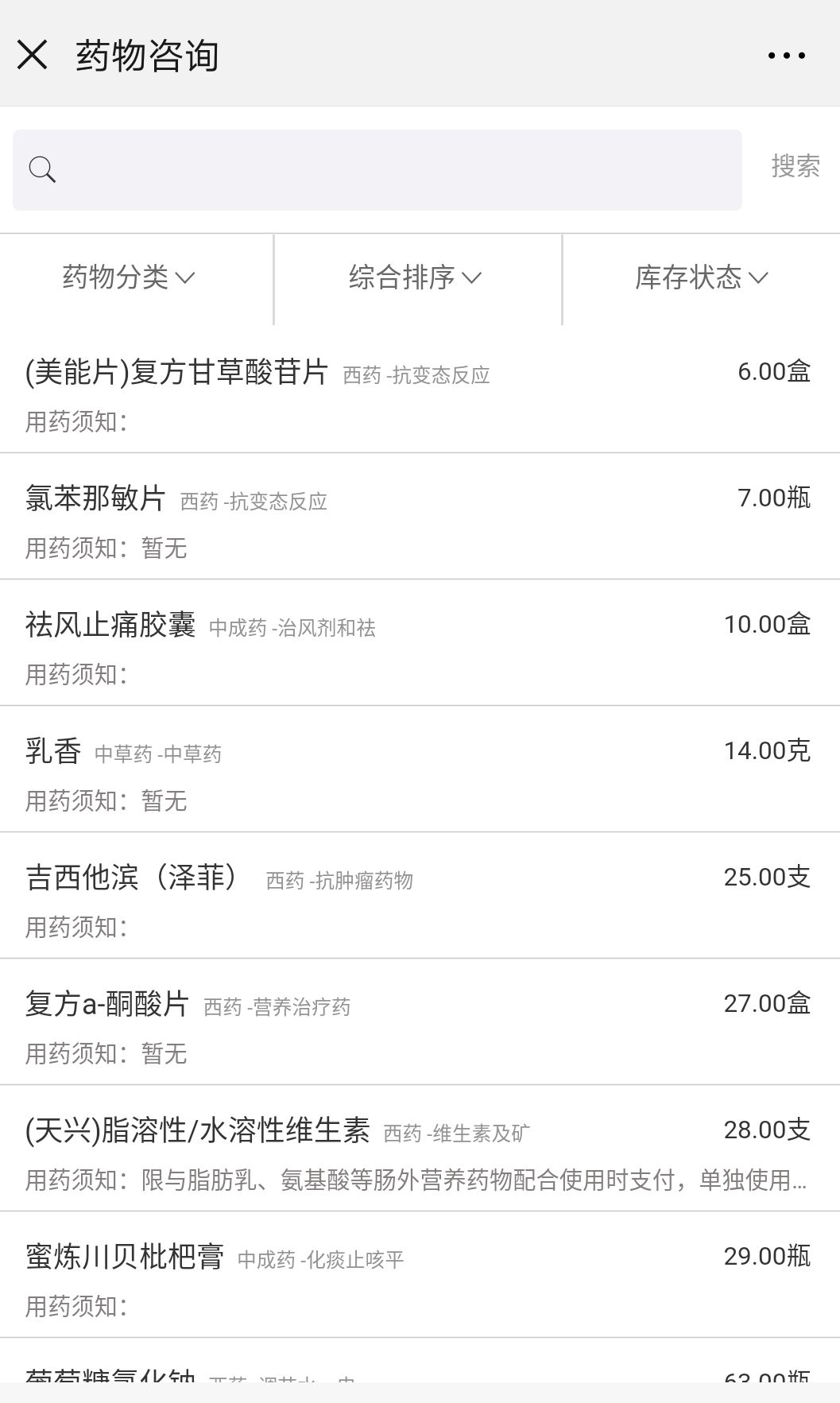Open the three-dot overflow menu
Viewport: 840px width, 1403px height.
tap(786, 56)
